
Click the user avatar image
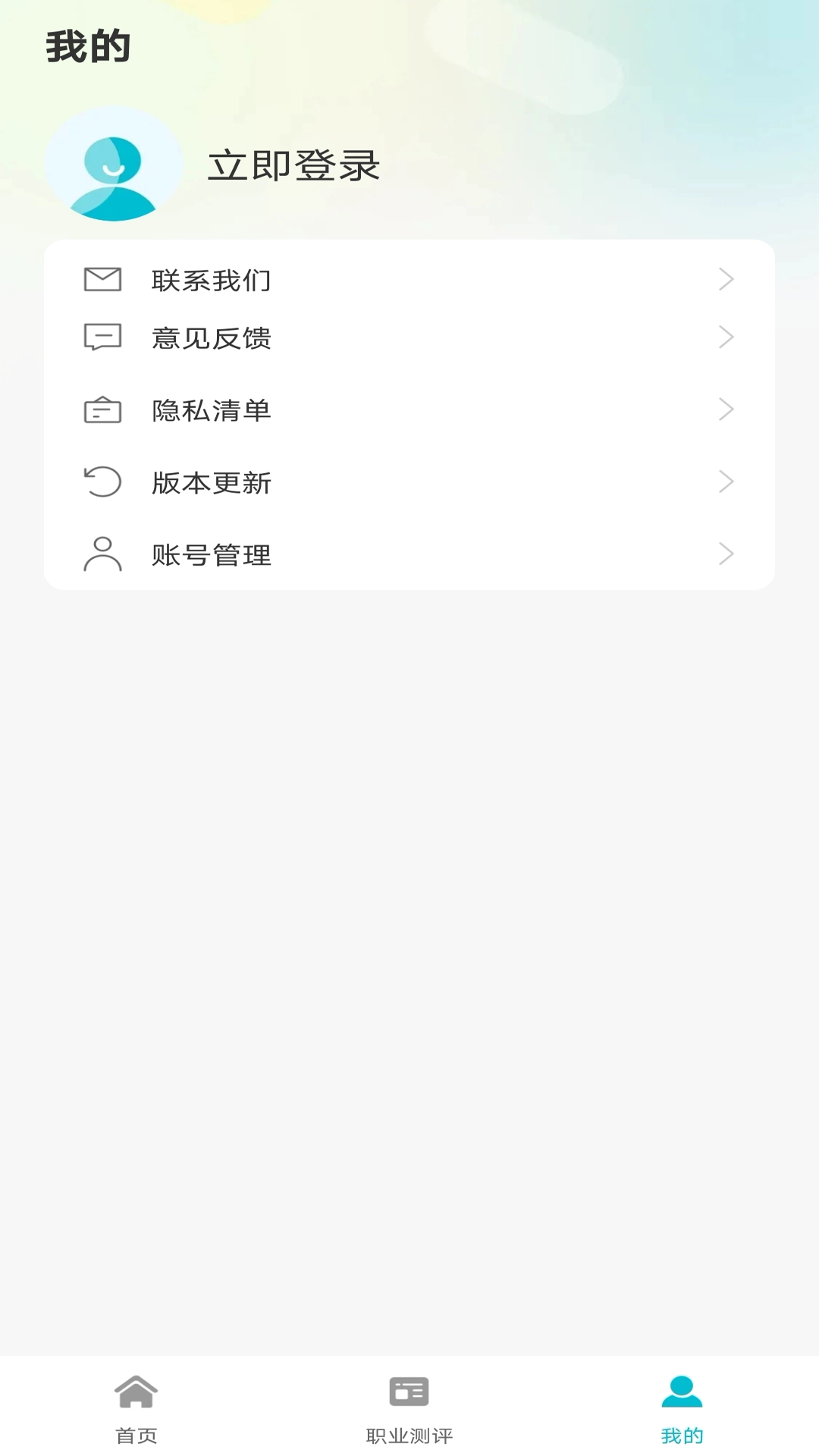(x=112, y=168)
